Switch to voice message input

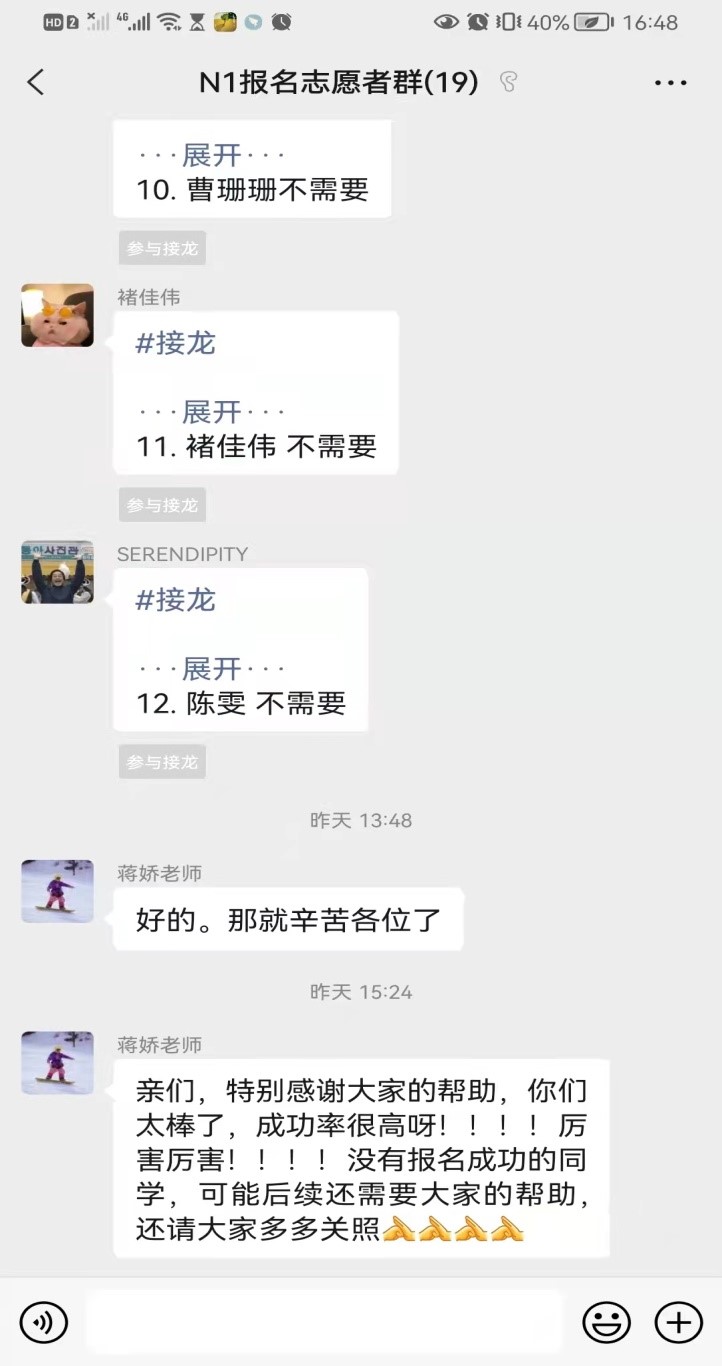pyautogui.click(x=44, y=1322)
